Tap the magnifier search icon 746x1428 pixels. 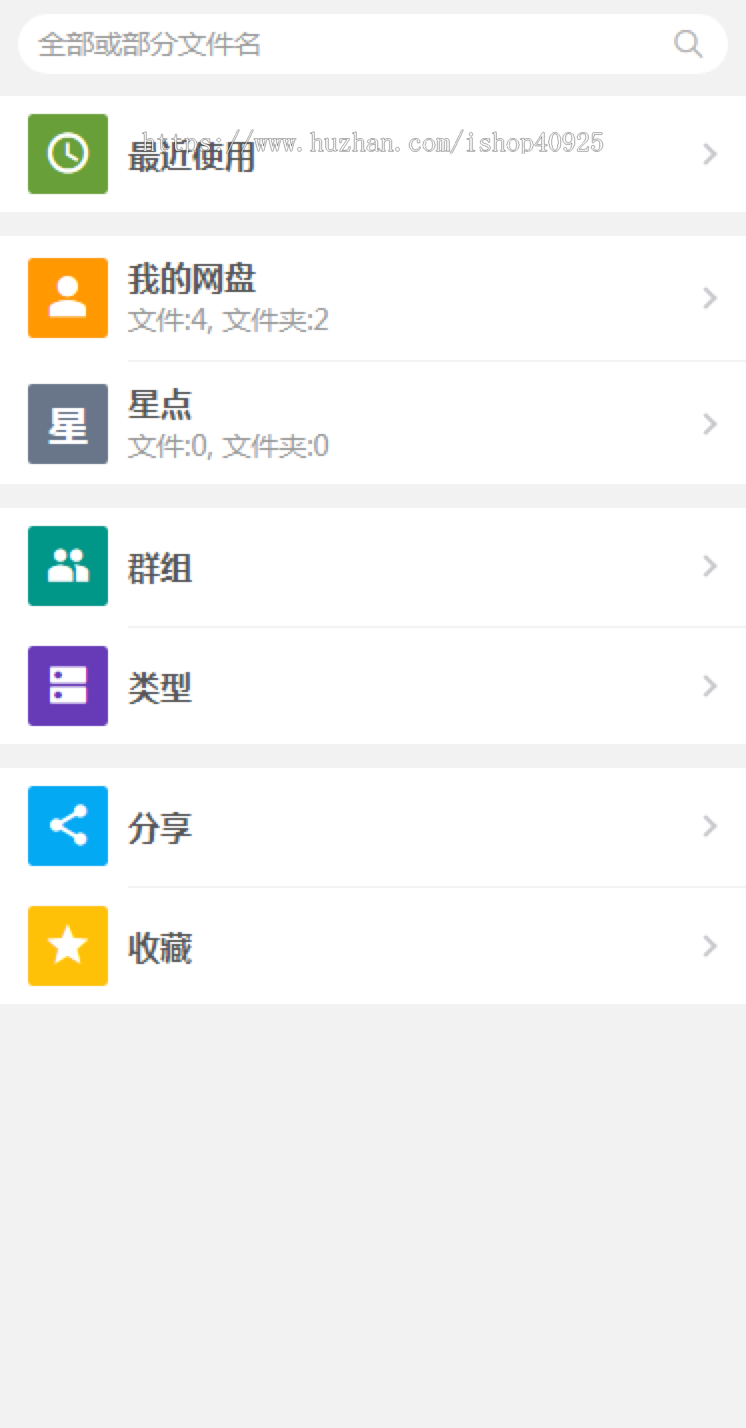coord(688,44)
